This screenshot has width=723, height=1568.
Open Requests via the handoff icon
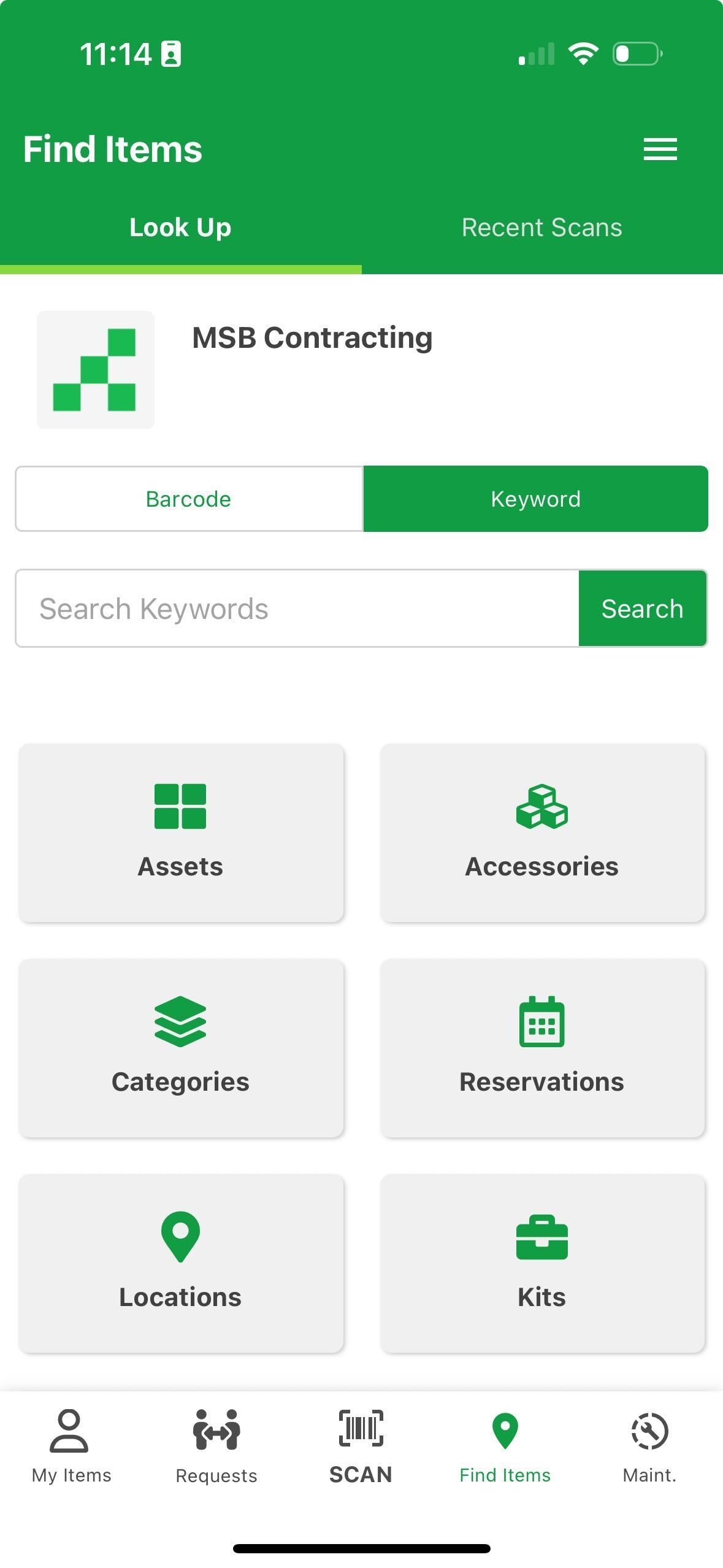coord(215,1428)
